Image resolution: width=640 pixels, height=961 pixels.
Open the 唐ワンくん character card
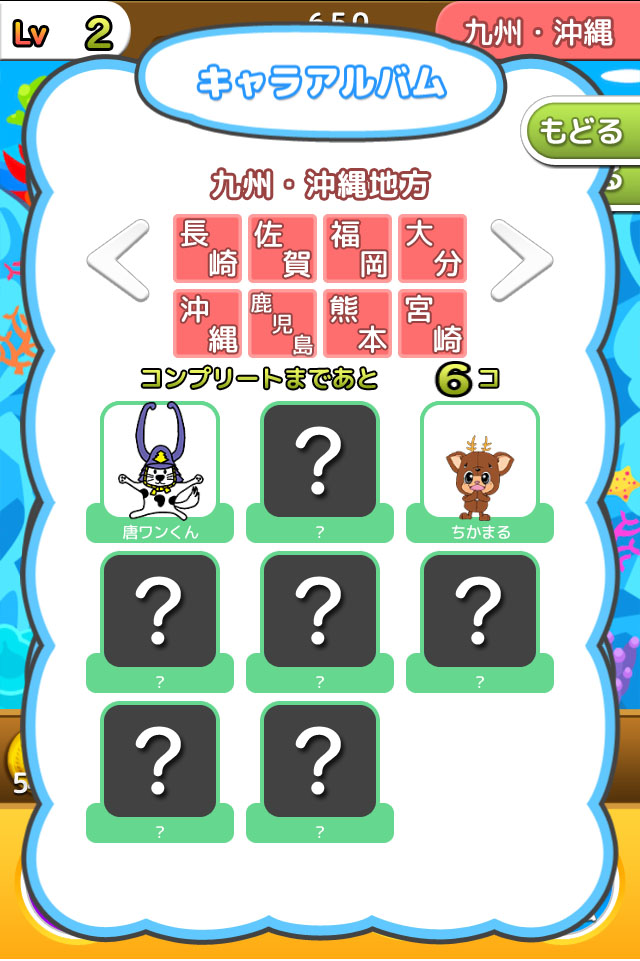click(160, 470)
